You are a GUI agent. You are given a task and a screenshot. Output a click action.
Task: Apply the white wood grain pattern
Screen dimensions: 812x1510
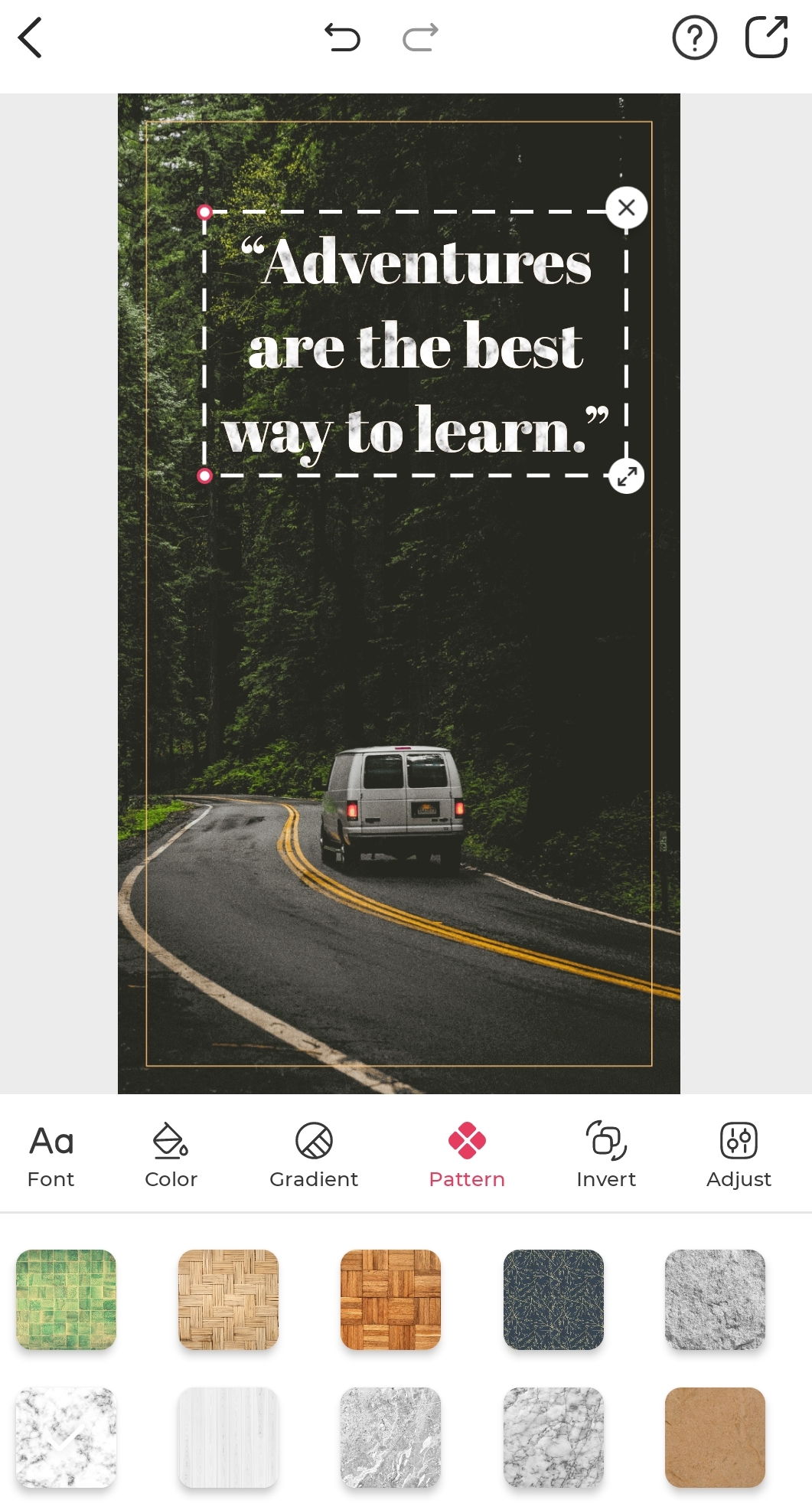click(x=228, y=1437)
